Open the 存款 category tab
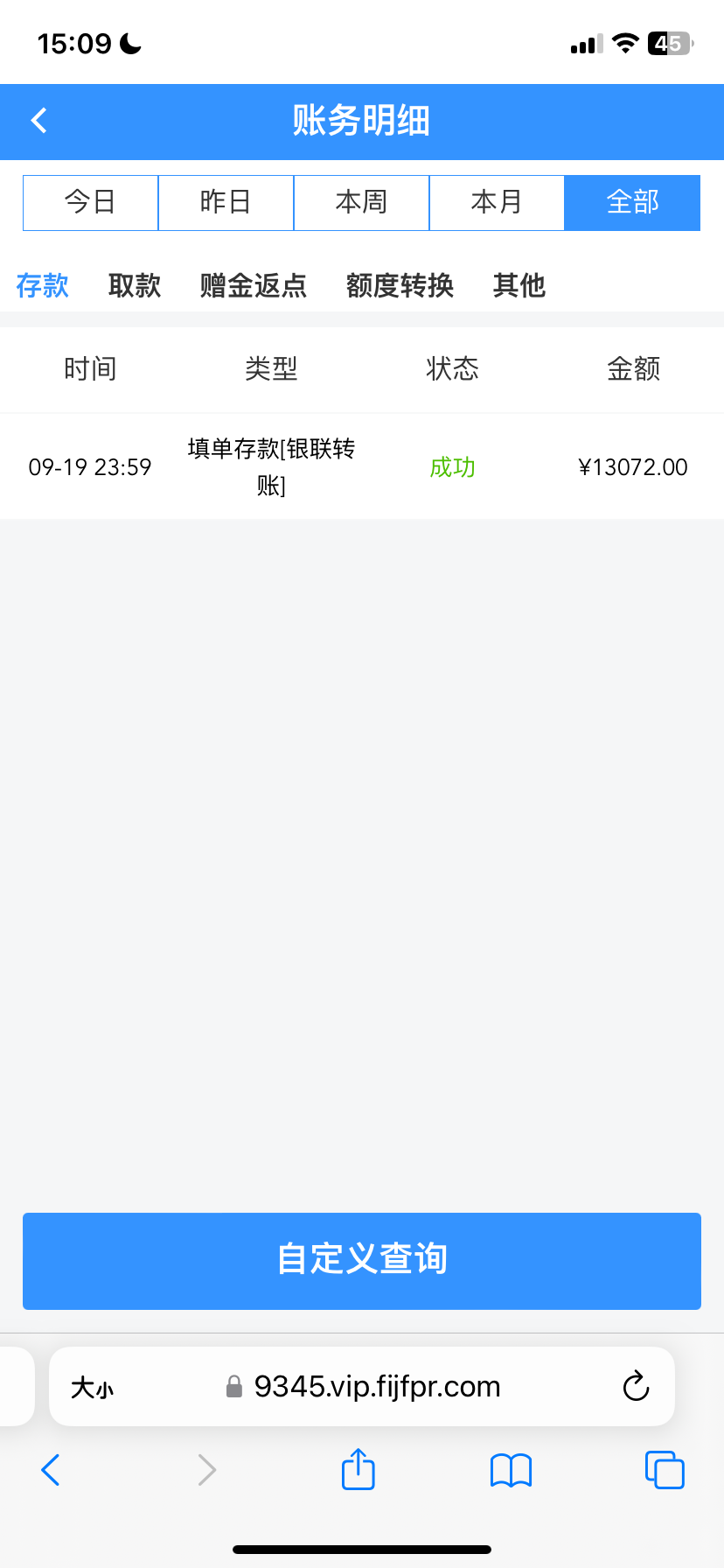The image size is (724, 1568). [42, 285]
